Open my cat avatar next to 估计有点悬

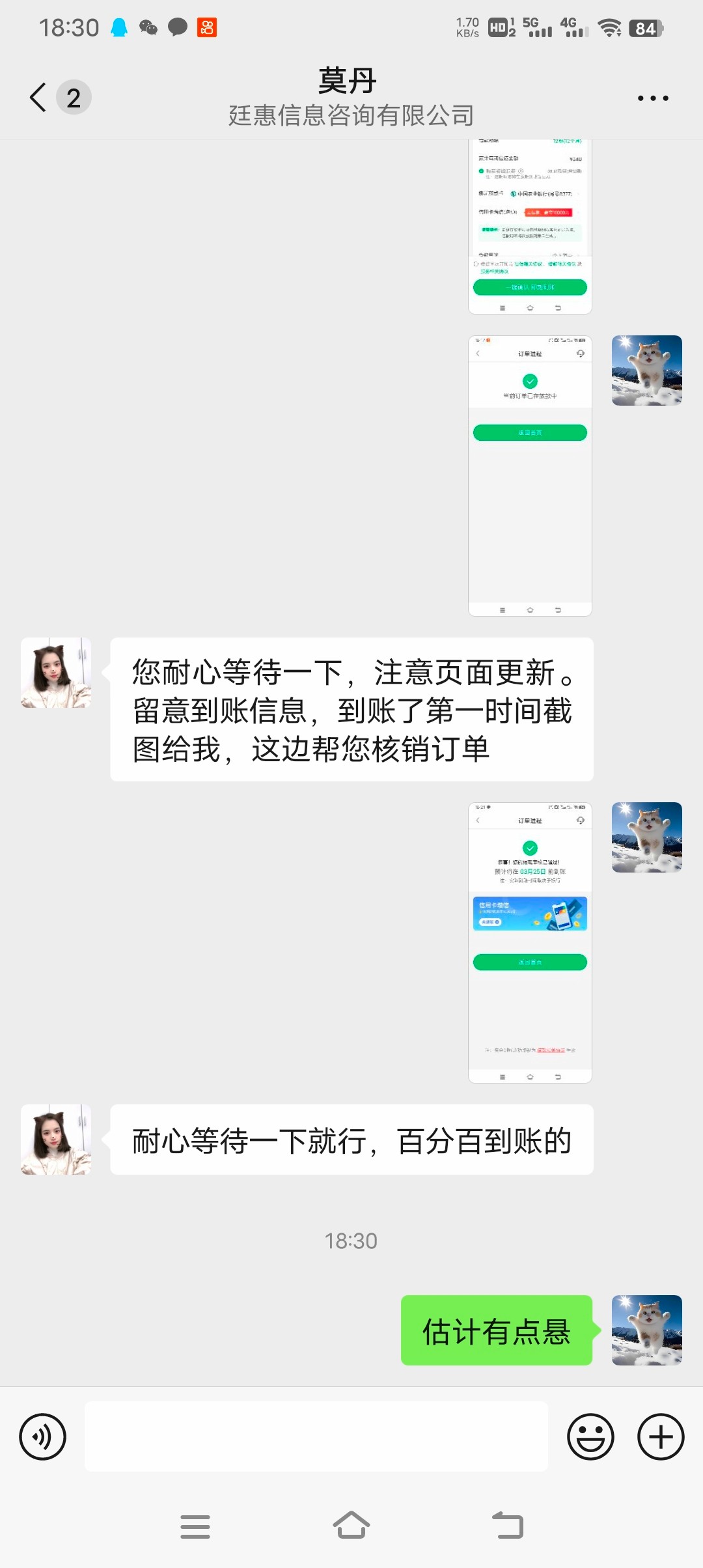click(646, 1330)
